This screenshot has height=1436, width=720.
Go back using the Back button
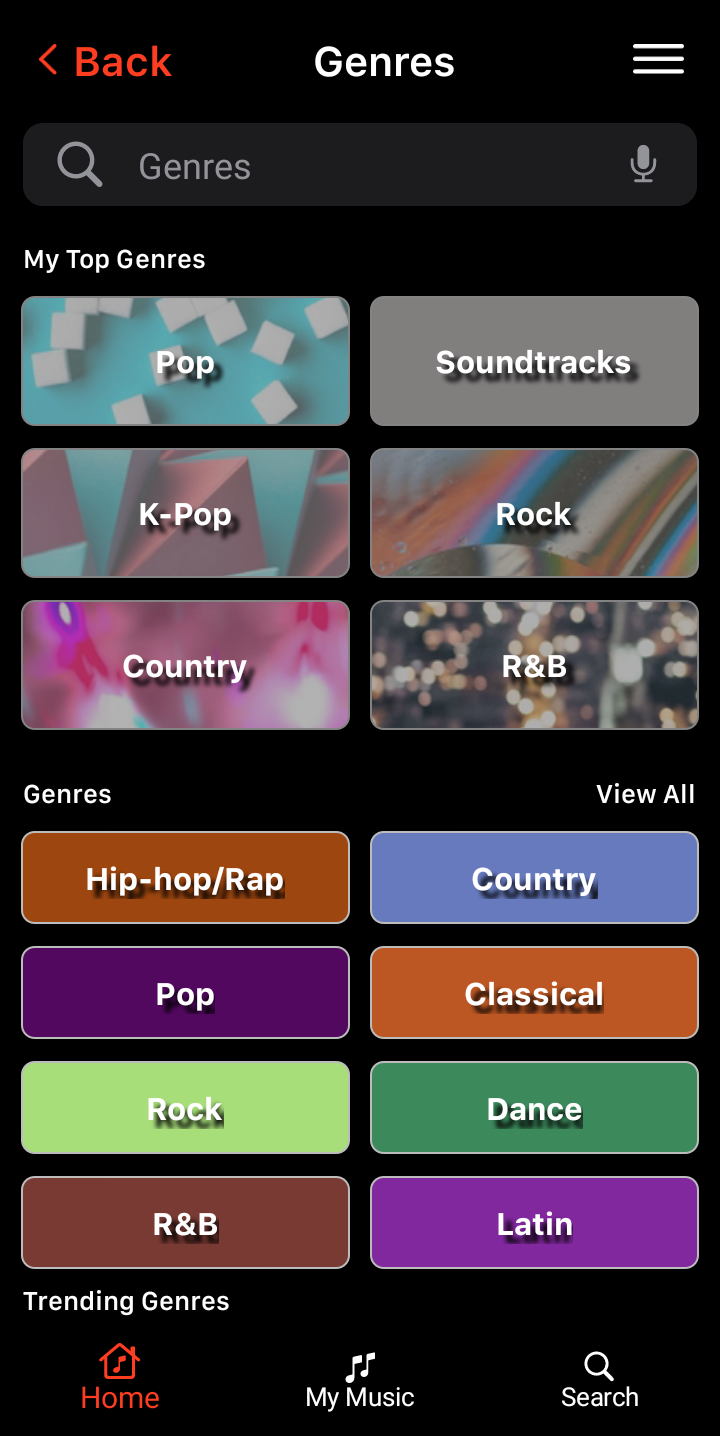pos(104,62)
